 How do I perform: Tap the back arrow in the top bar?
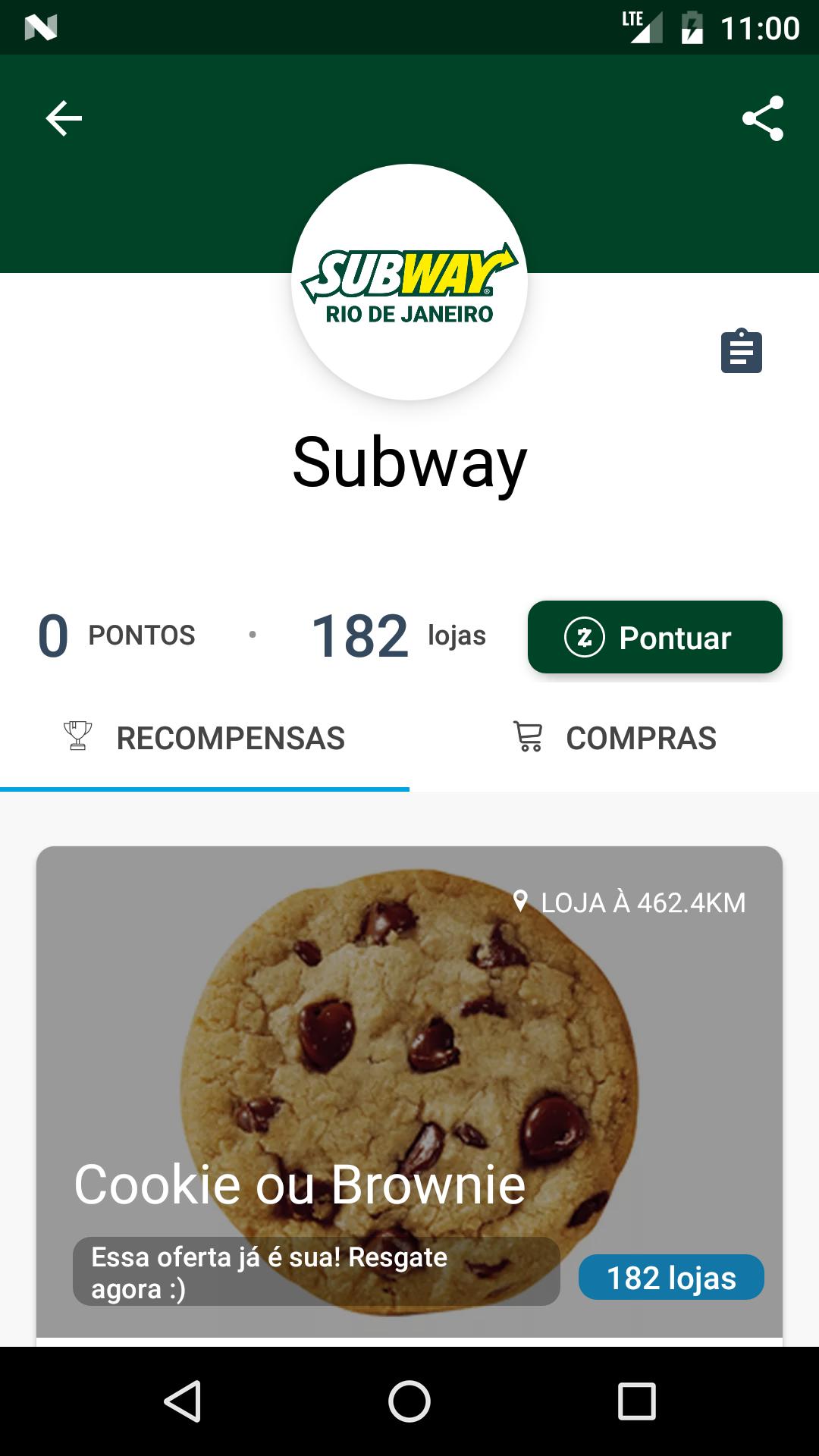pyautogui.click(x=64, y=118)
